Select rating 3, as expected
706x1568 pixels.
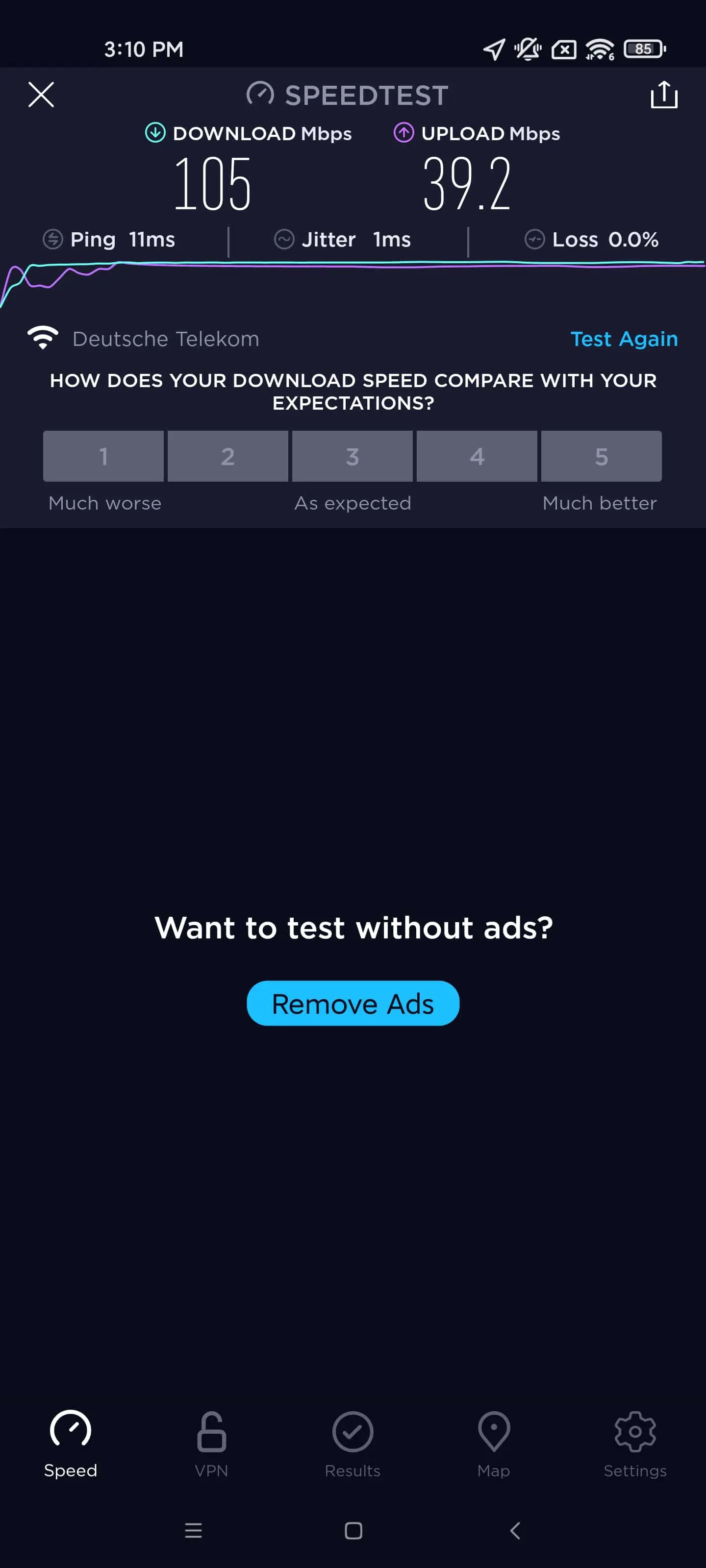click(x=352, y=456)
